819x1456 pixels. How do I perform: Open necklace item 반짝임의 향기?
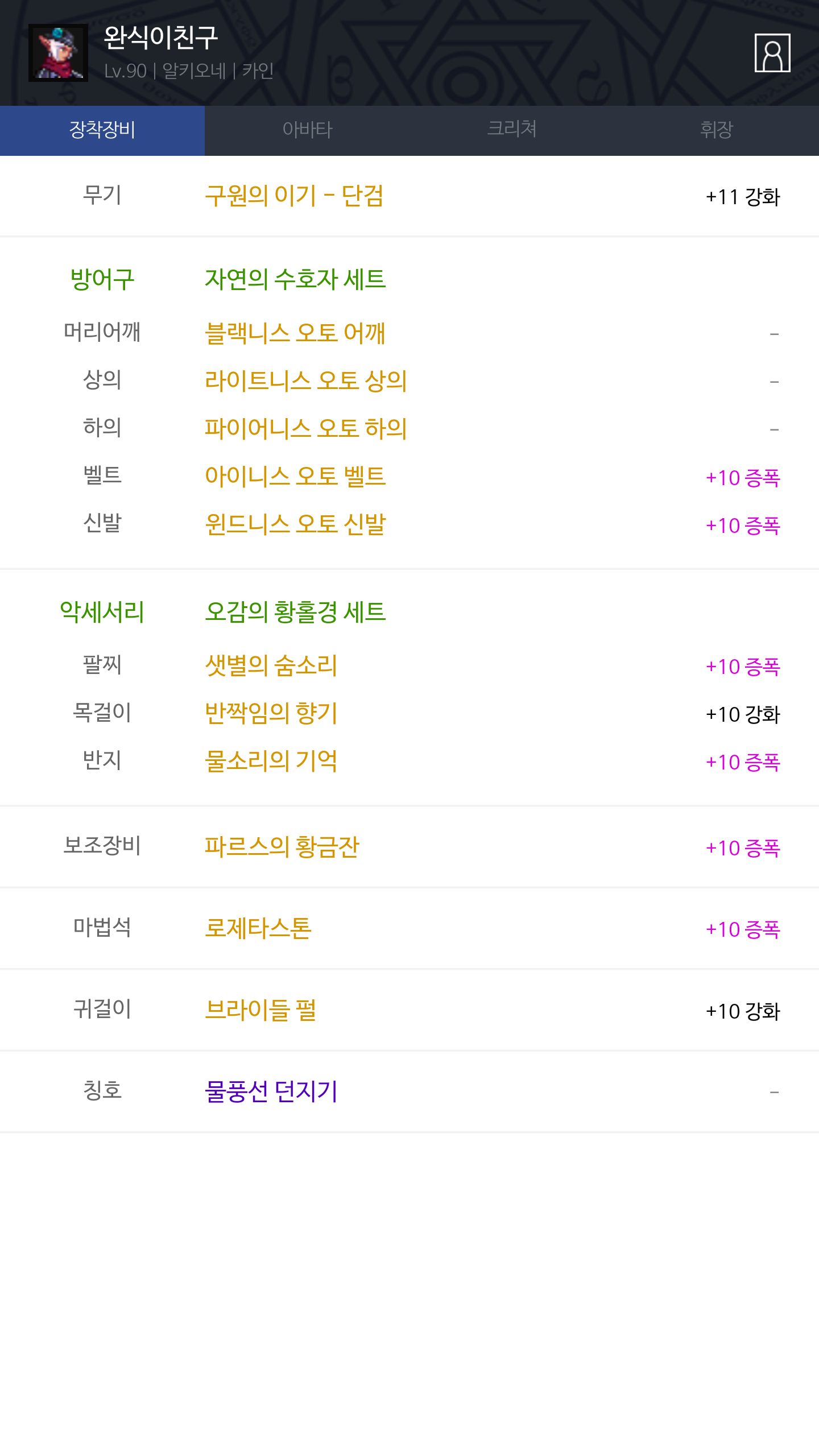[x=271, y=713]
